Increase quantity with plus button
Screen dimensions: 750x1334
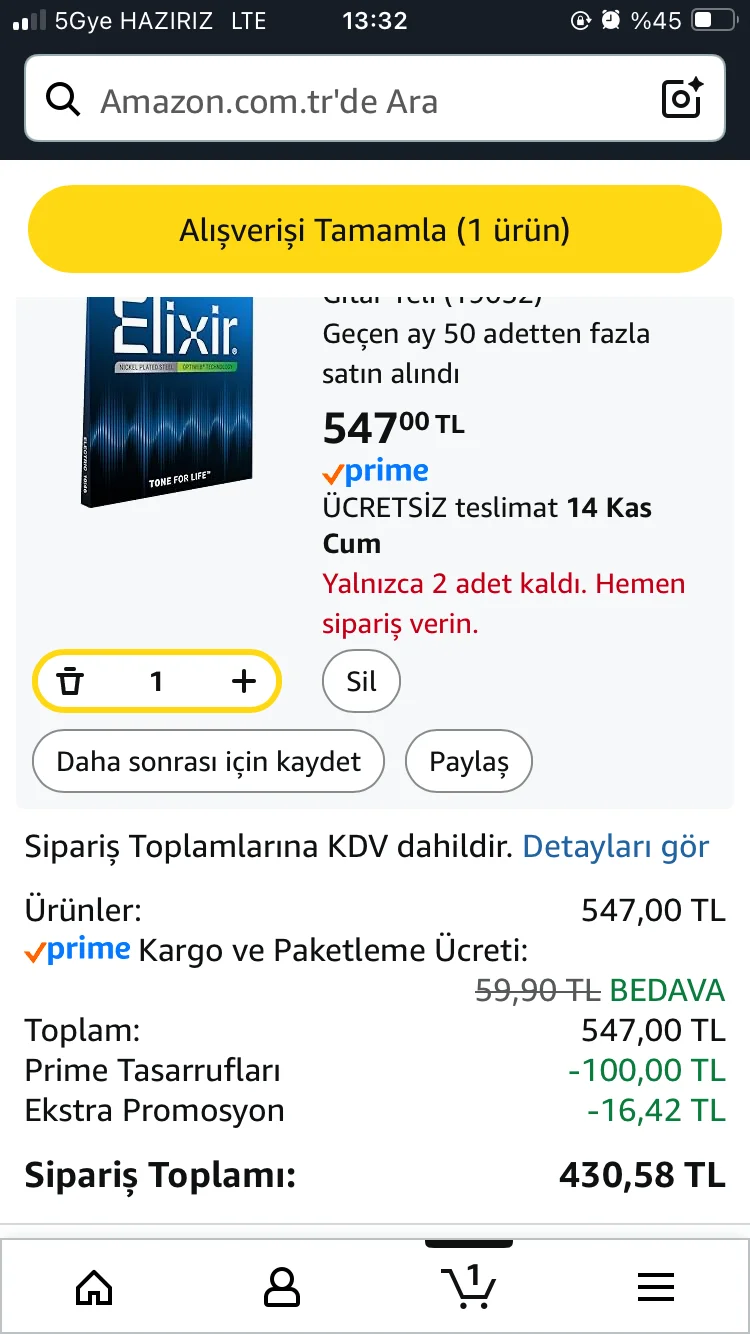point(244,682)
